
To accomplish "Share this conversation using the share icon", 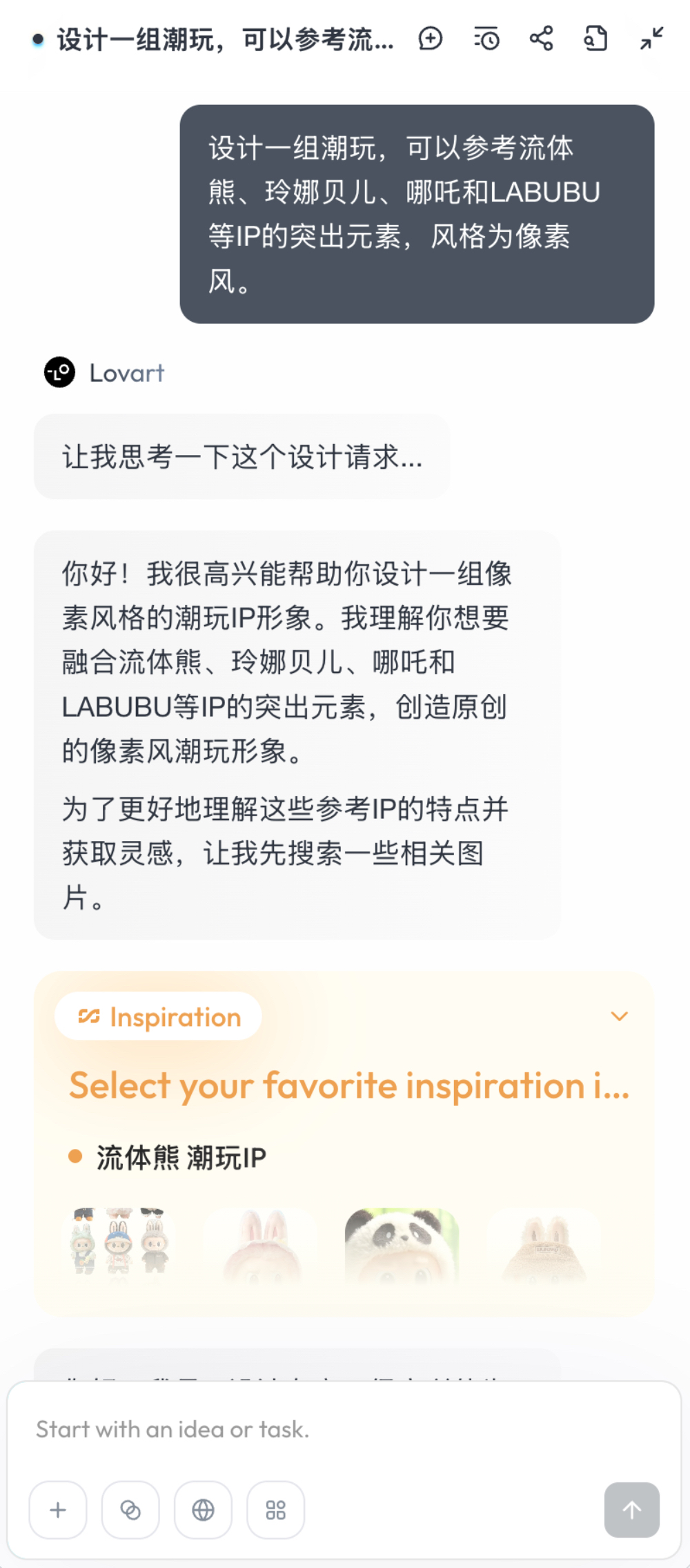I will point(542,39).
